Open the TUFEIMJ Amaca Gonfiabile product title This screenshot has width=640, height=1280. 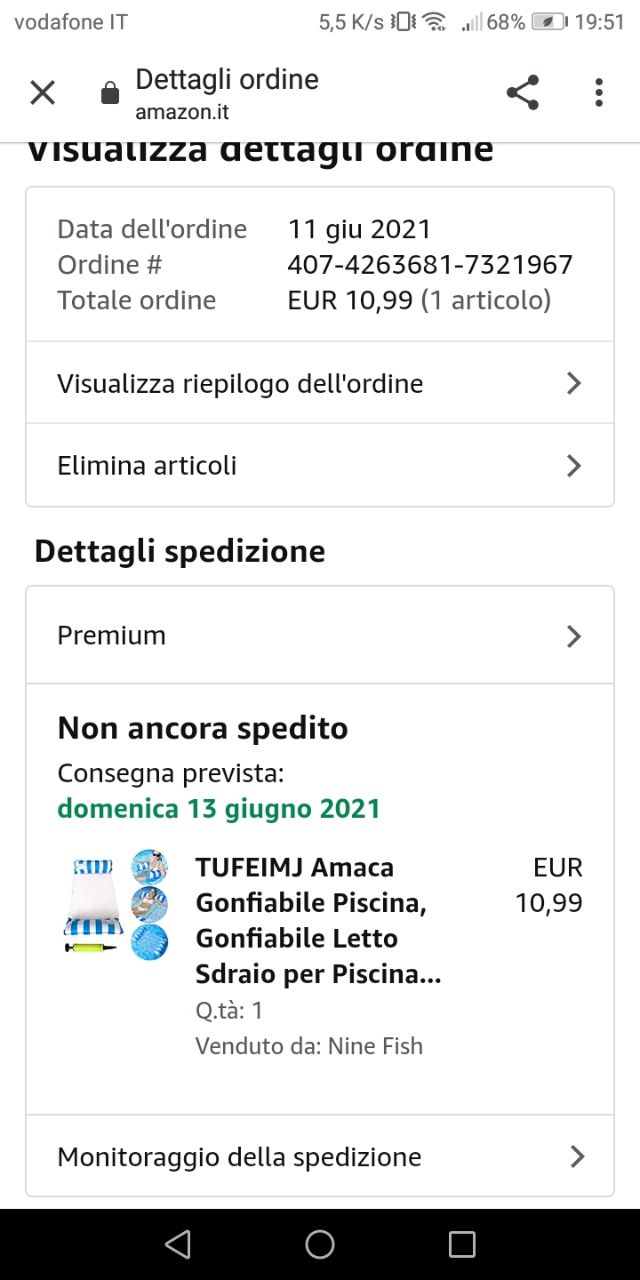[x=318, y=920]
